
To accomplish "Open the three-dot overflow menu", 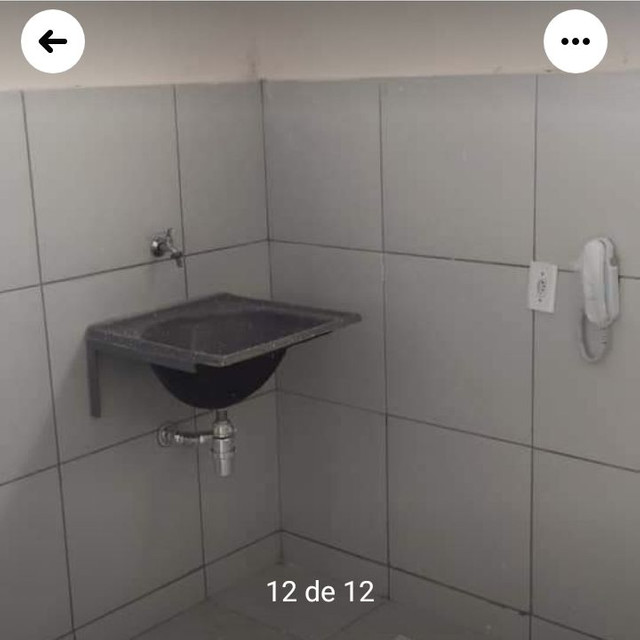I will click(x=575, y=41).
